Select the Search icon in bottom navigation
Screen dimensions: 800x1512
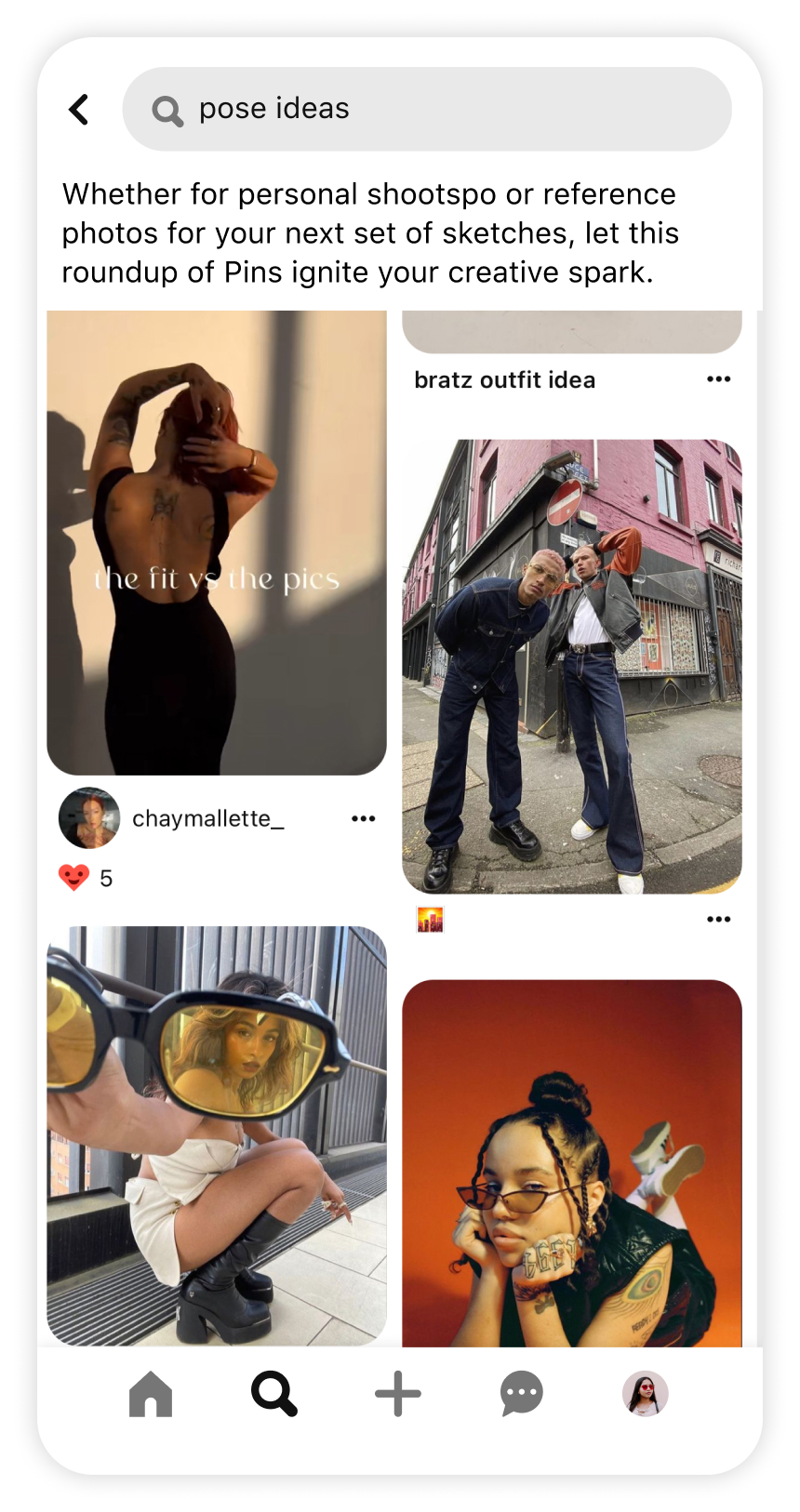click(273, 1393)
